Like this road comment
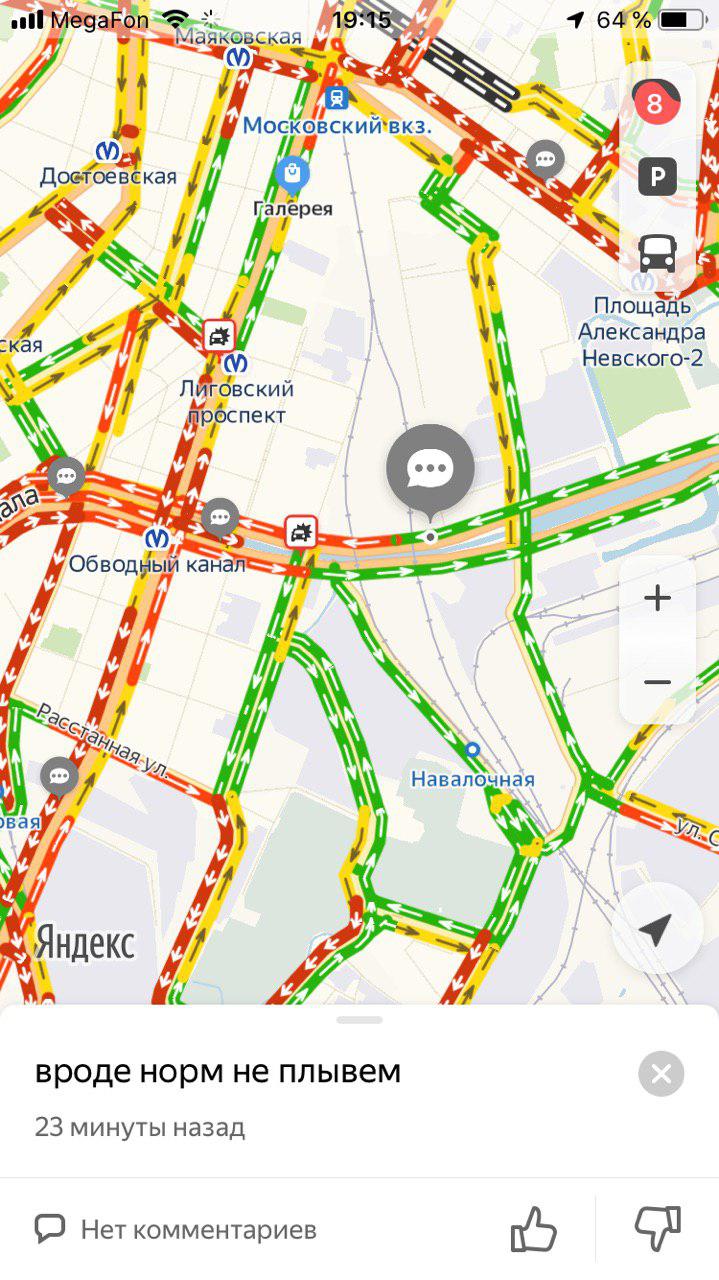Screen dimensions: 719x1280 tap(534, 1229)
